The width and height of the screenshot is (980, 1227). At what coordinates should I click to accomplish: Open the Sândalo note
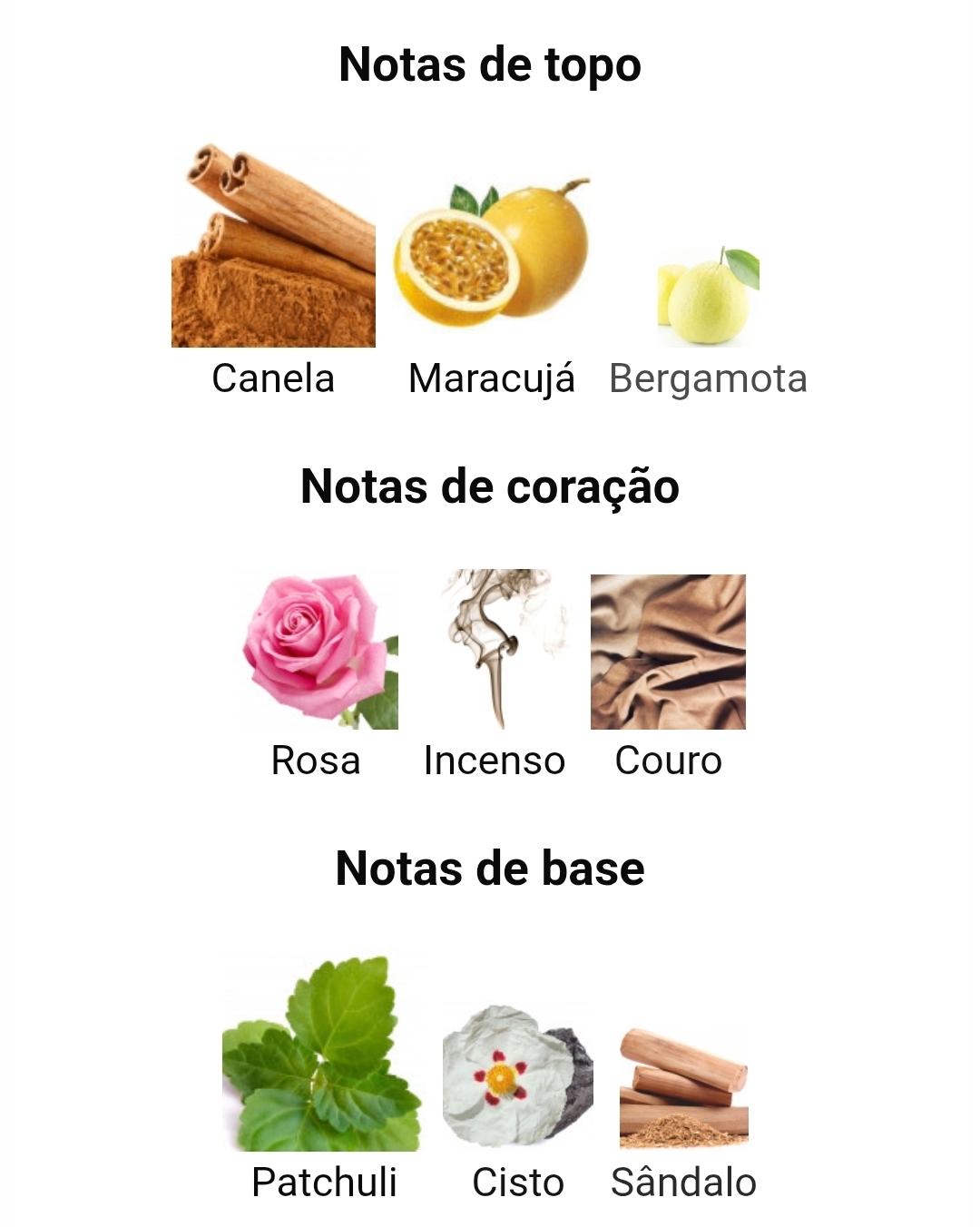(683, 1087)
